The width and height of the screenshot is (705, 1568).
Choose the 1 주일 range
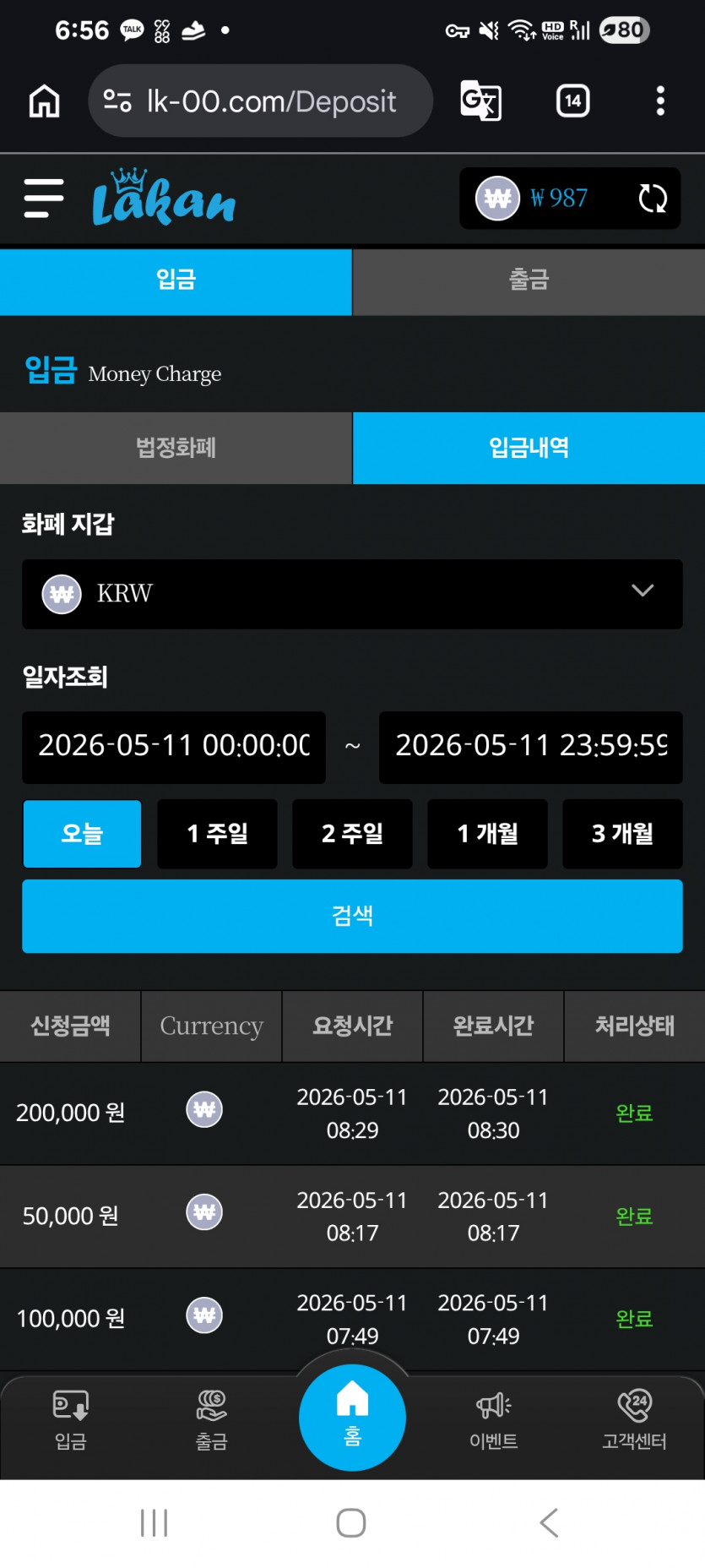tap(217, 834)
